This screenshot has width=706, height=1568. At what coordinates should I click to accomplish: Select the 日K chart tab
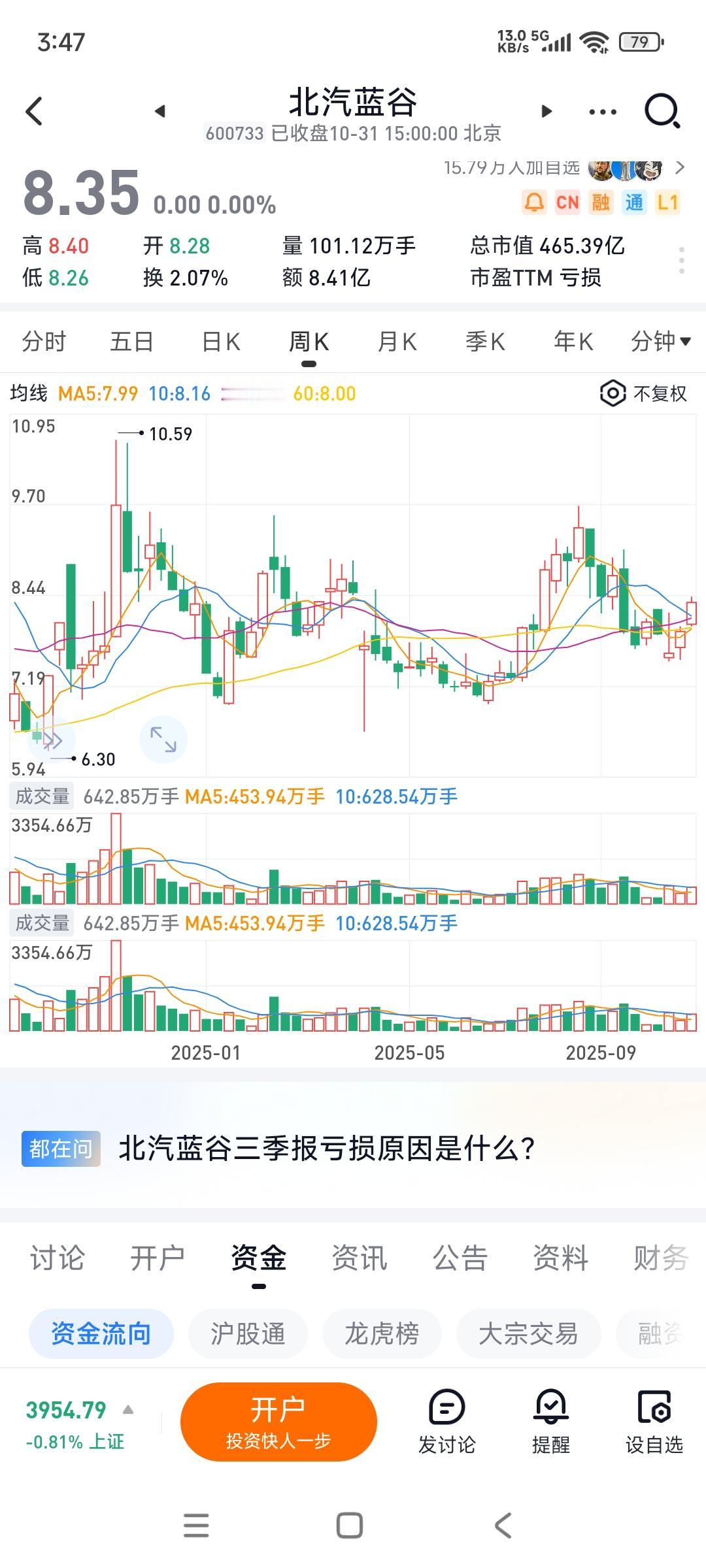coord(221,342)
